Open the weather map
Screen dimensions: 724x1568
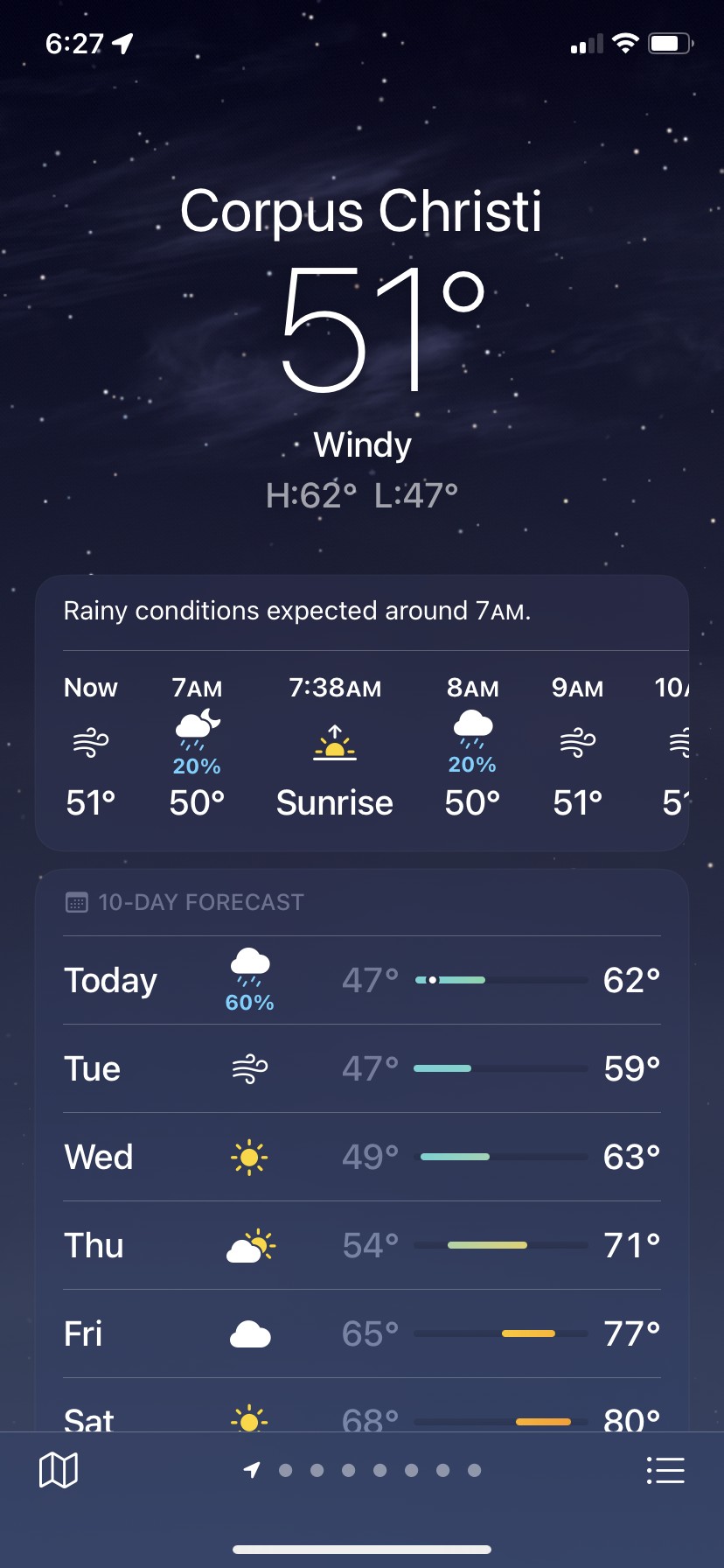coord(59,1470)
